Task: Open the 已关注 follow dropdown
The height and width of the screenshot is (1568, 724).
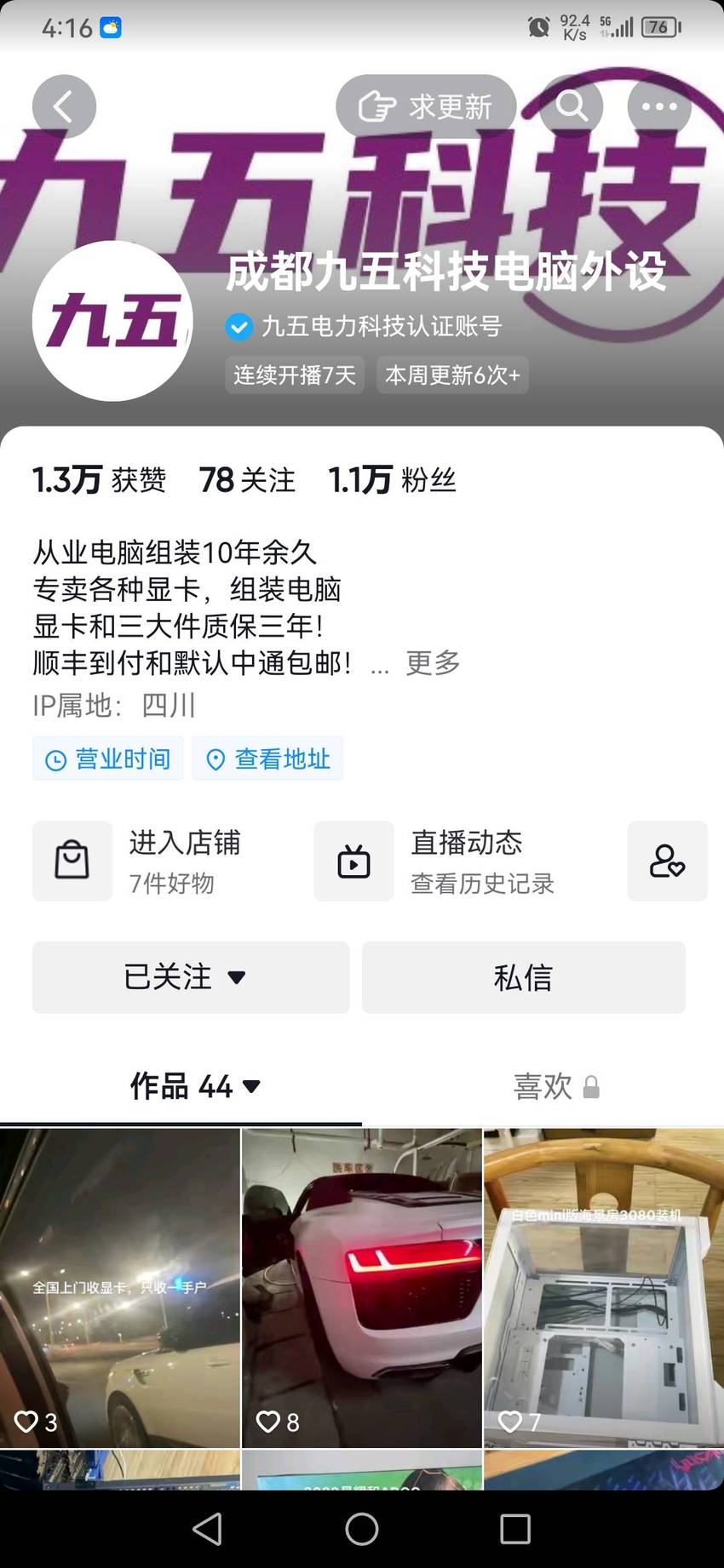Action: point(191,977)
